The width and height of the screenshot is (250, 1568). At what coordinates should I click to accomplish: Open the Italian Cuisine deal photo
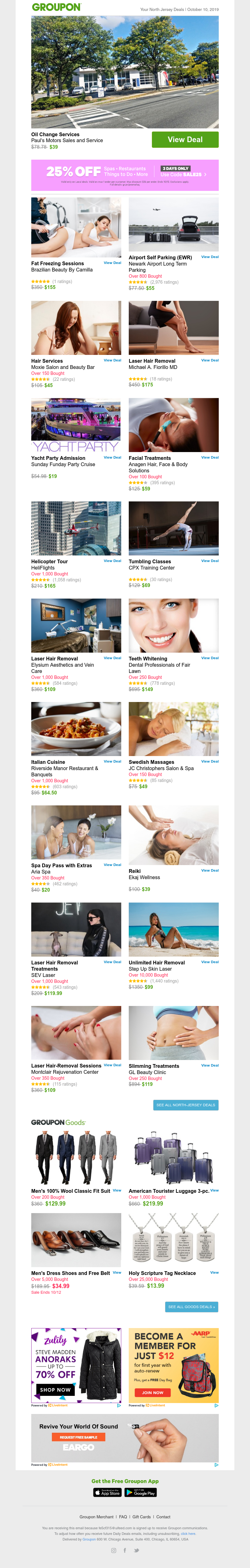(76, 729)
